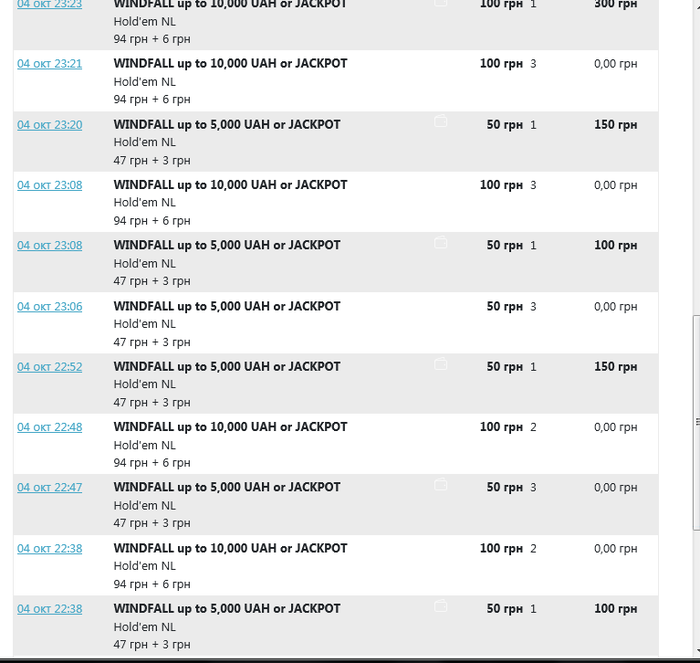The image size is (700, 663).
Task: Open the 04 окт 22:48 tournament link
Action: pos(50,427)
